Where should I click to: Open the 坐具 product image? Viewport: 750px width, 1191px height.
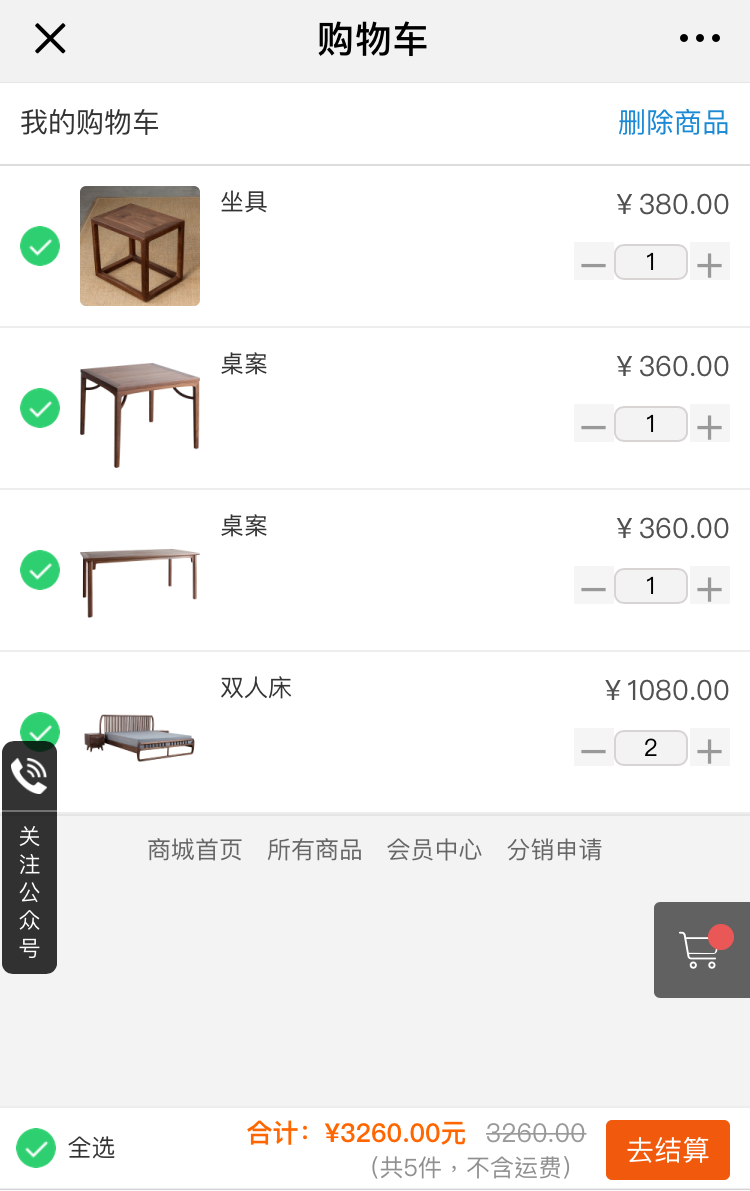pyautogui.click(x=140, y=246)
